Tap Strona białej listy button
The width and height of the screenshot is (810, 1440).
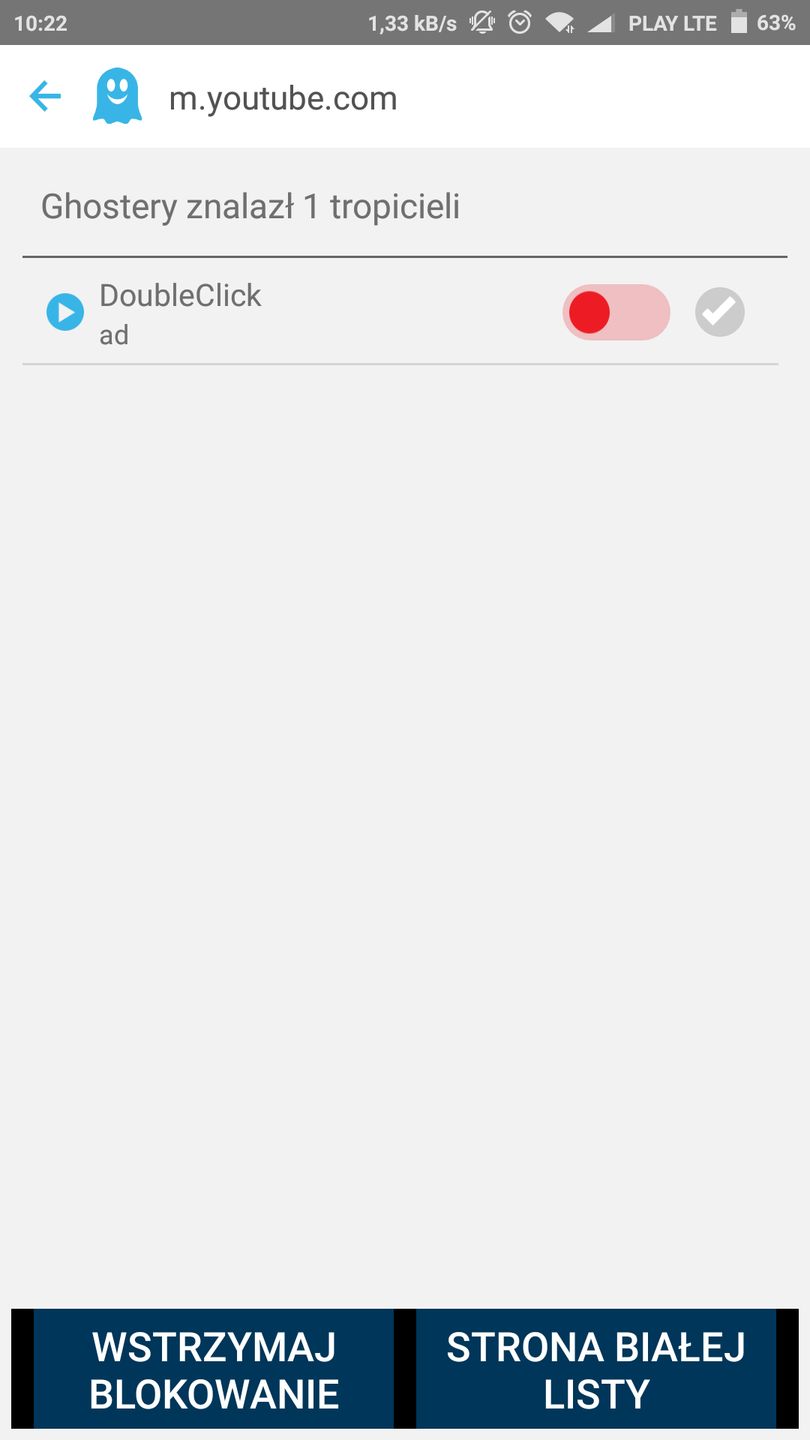point(596,1369)
